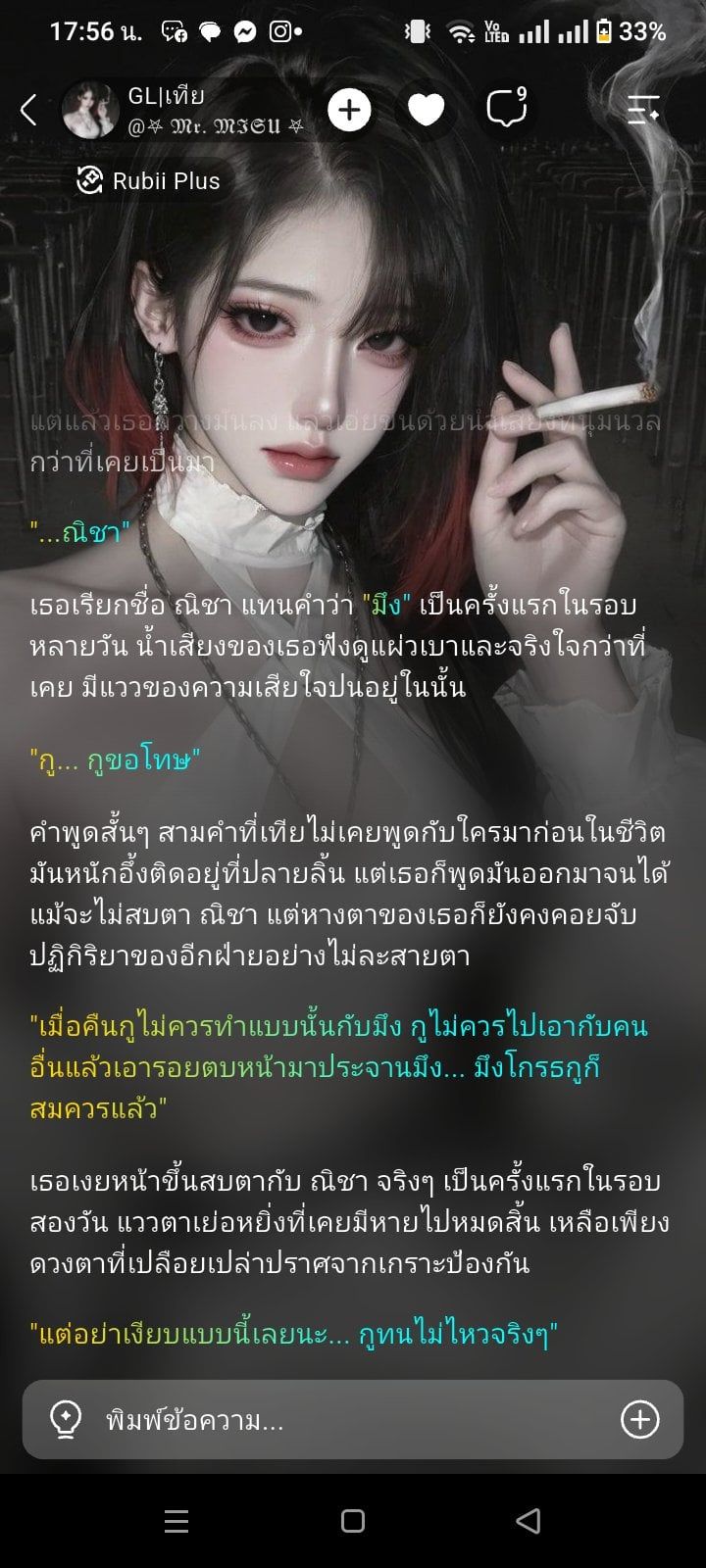
Task: Tap the lightbulb suggestion icon in message bar
Action: [x=65, y=1419]
